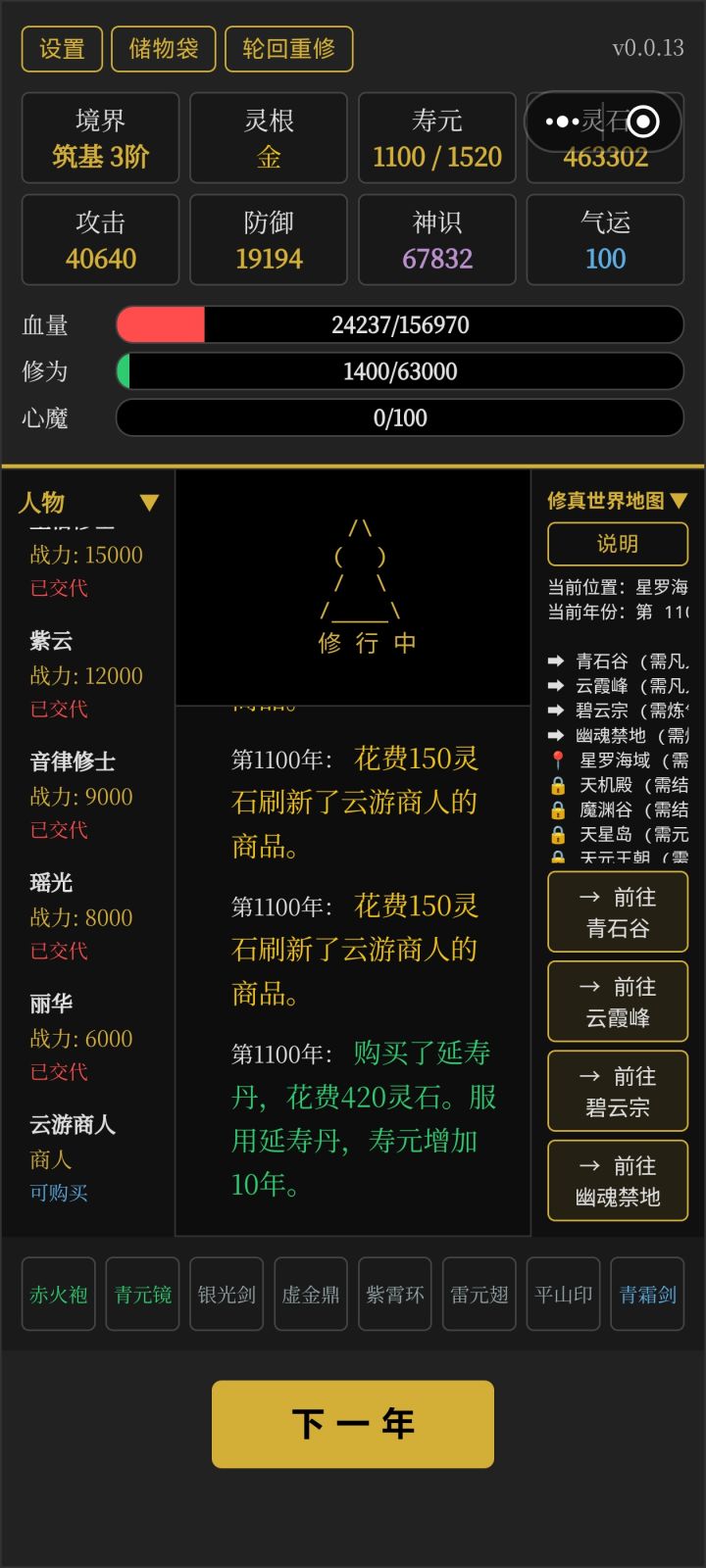Open the 青元镜 item slot

[142, 1294]
